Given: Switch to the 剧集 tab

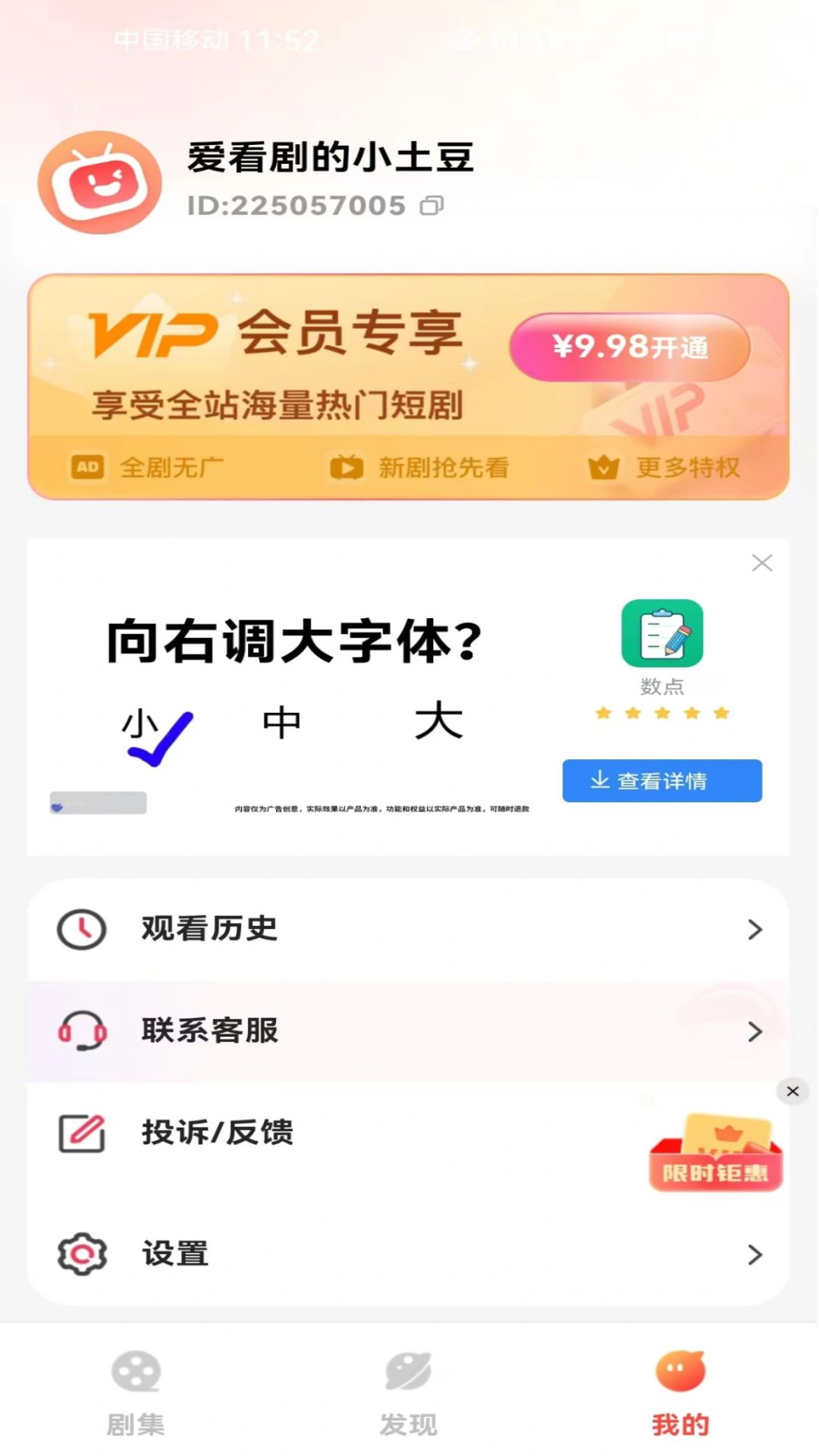Looking at the screenshot, I should tap(135, 1395).
